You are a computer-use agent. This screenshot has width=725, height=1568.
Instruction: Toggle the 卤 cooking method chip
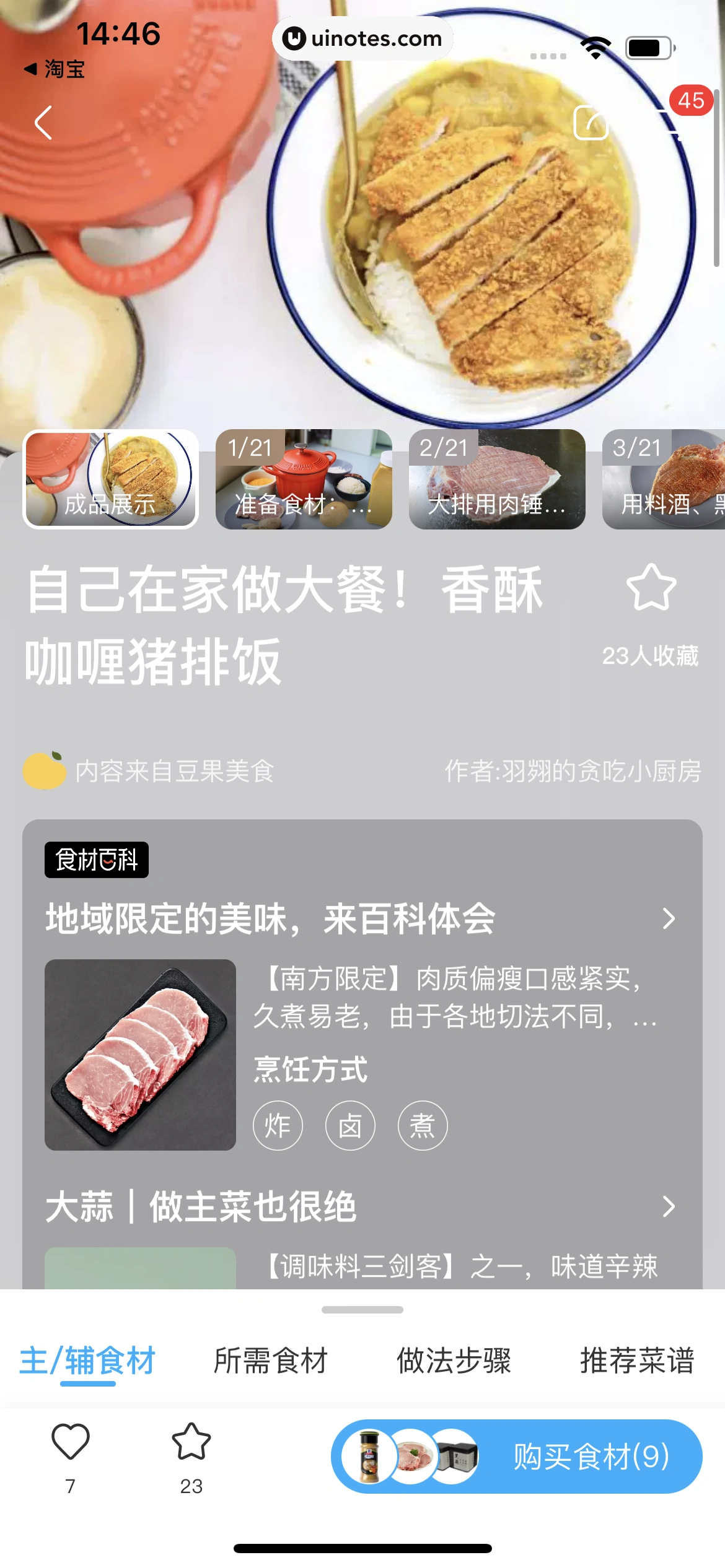350,1126
